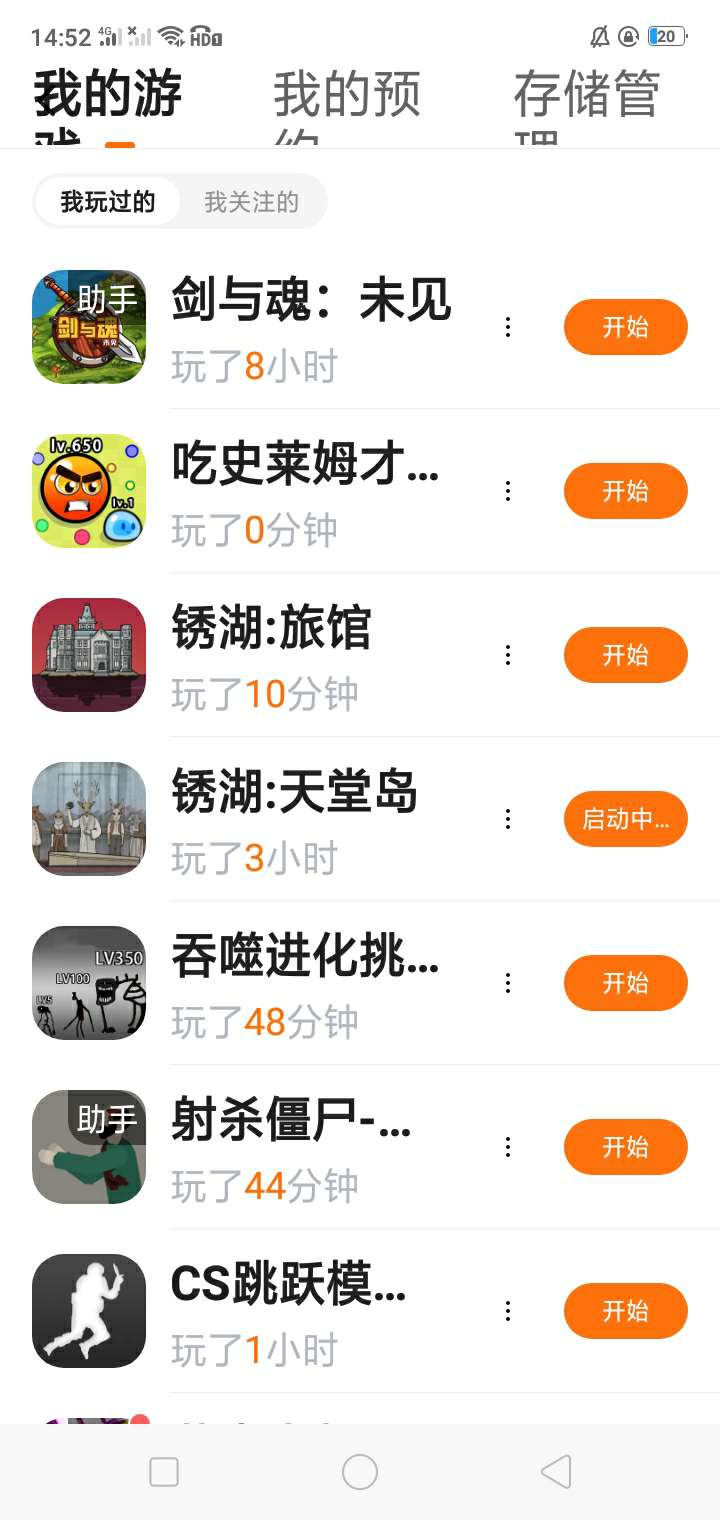Select the 我关注的 segment
Viewport: 720px width, 1520px height.
(x=251, y=202)
